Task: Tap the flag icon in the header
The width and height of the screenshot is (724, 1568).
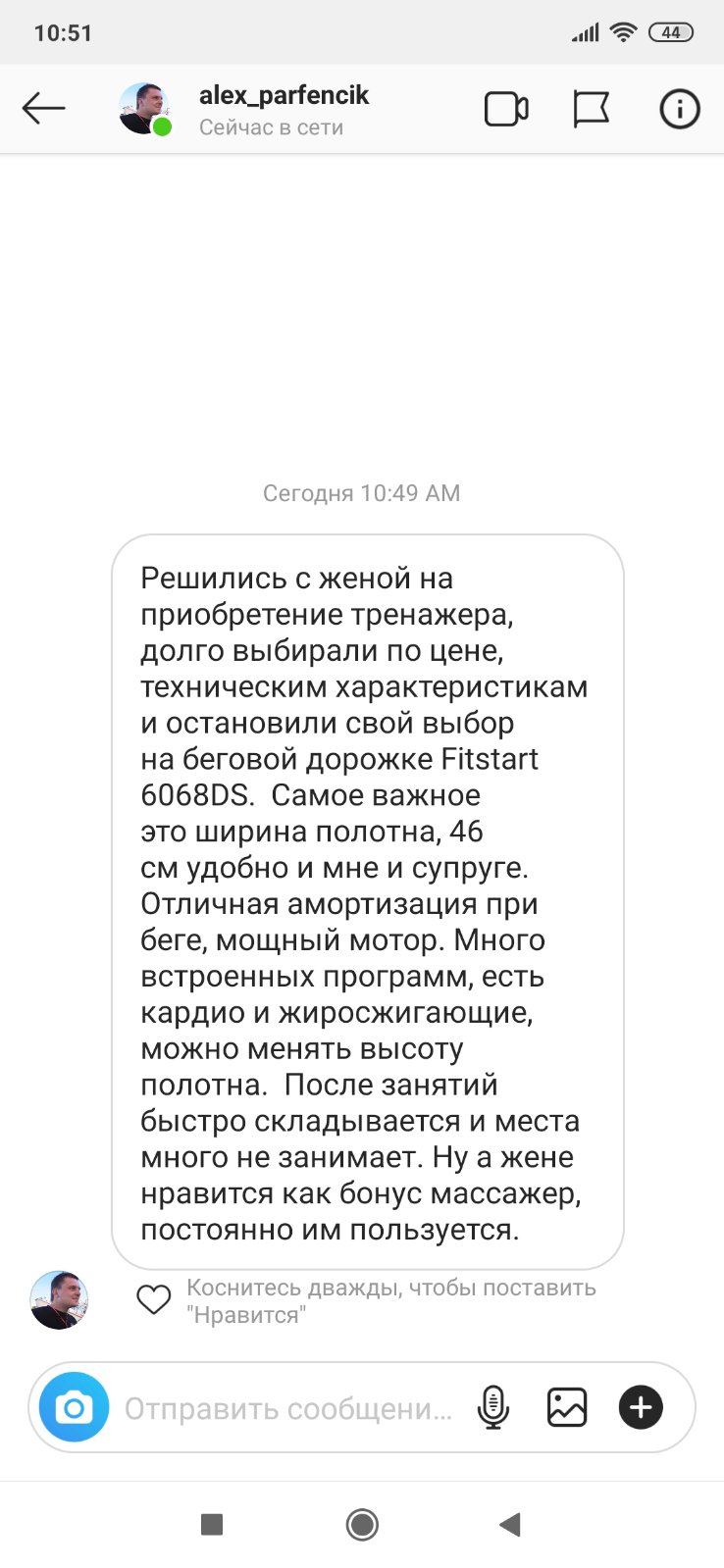Action: tap(591, 109)
